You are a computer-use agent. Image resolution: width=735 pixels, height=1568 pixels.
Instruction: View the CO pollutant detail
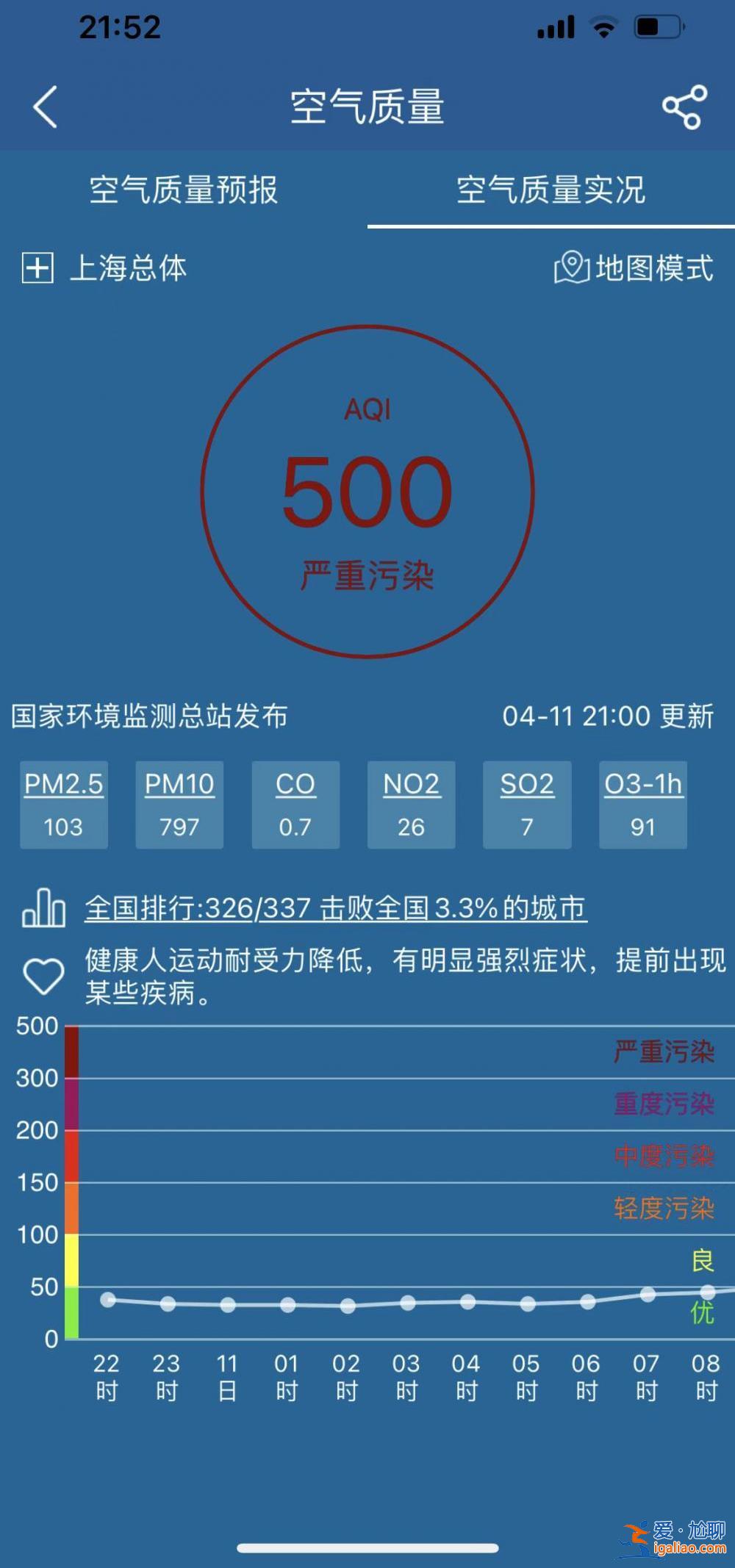point(295,805)
